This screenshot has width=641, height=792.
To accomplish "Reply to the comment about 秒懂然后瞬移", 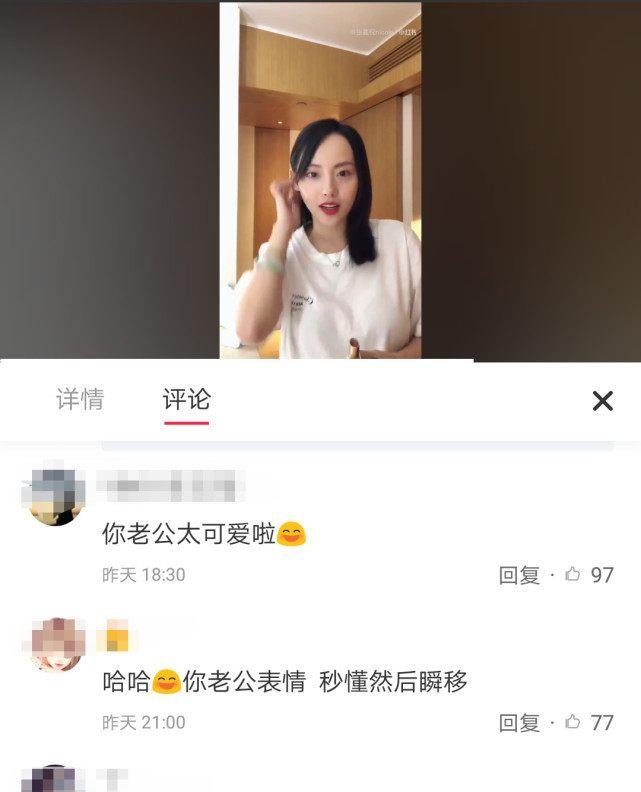I will click(x=519, y=722).
